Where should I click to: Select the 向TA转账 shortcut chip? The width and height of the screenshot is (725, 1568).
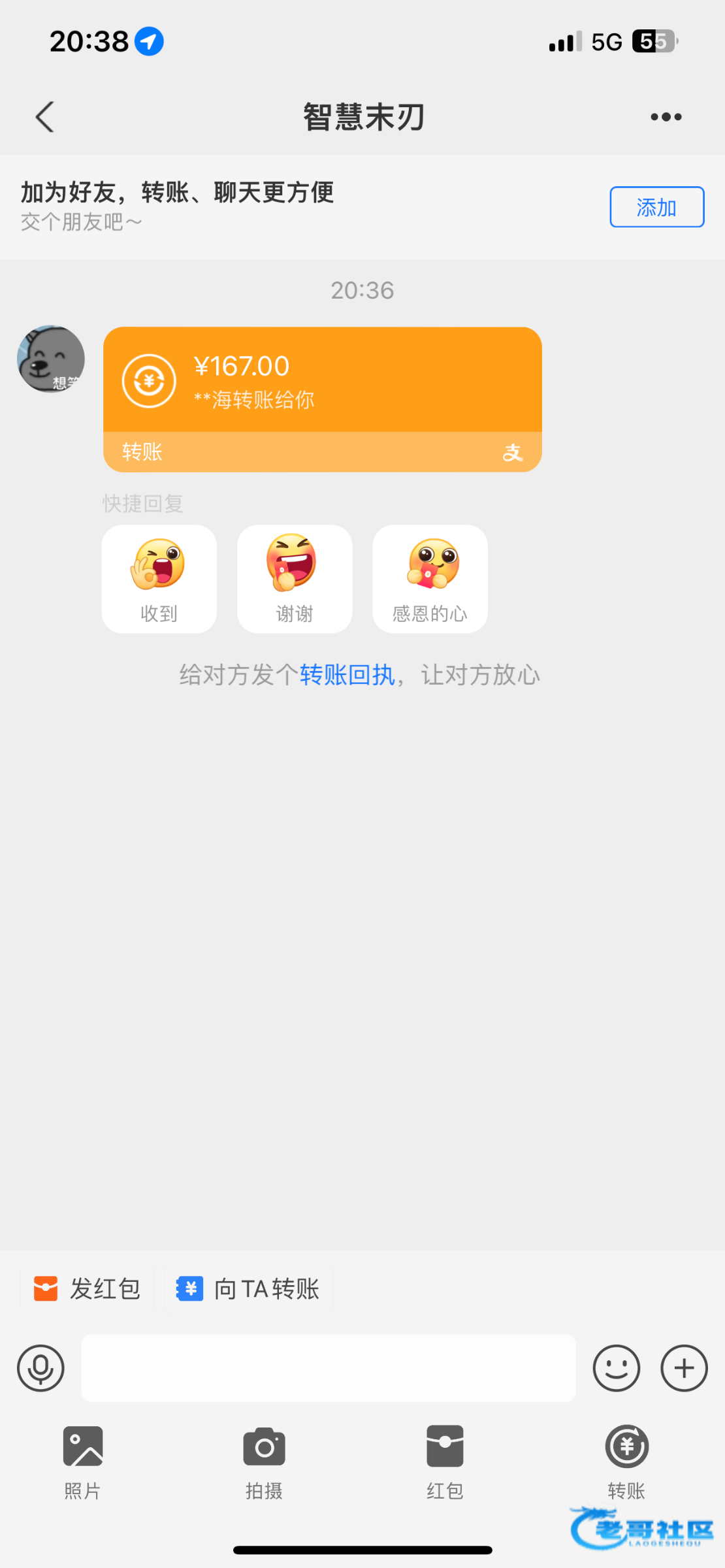tap(248, 1288)
